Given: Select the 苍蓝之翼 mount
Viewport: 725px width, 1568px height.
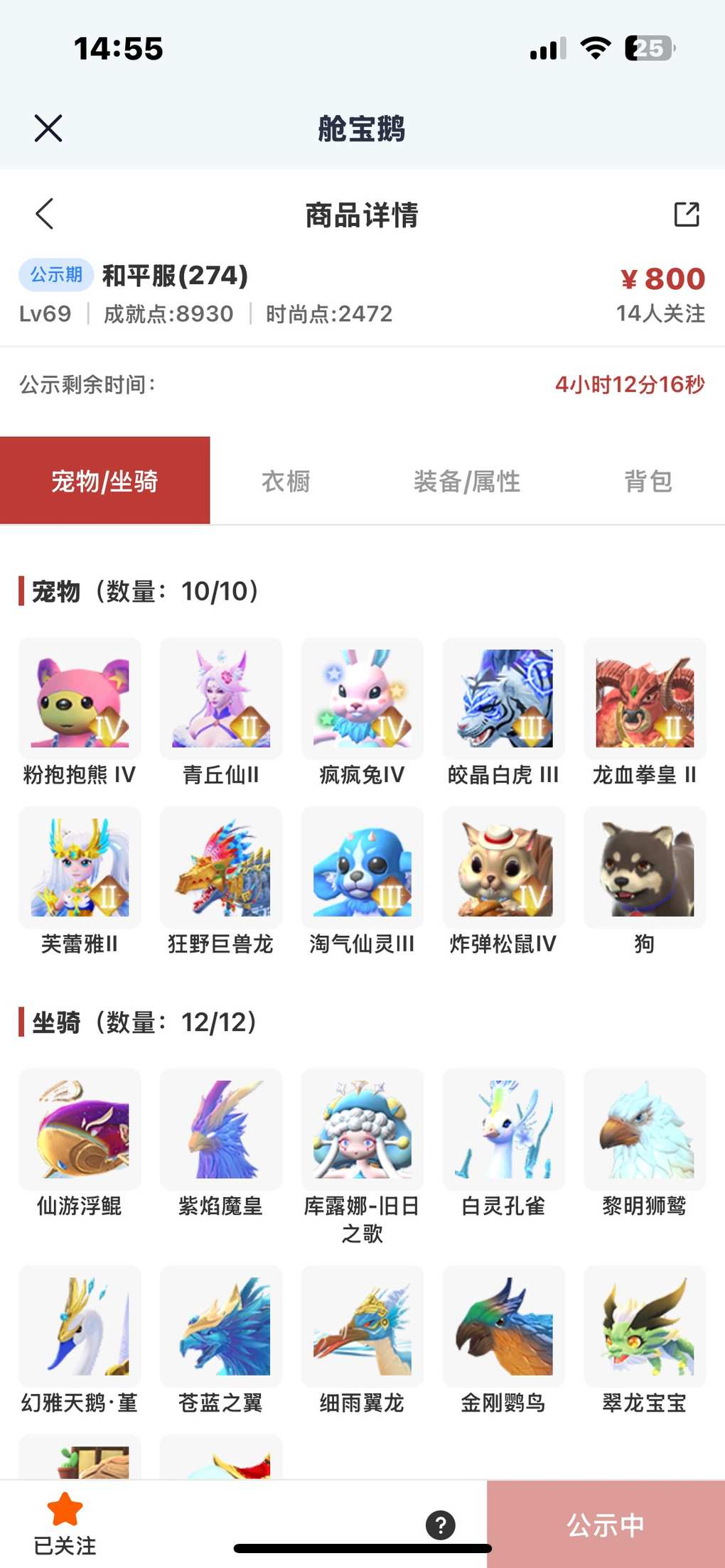Looking at the screenshot, I should coord(221,1326).
